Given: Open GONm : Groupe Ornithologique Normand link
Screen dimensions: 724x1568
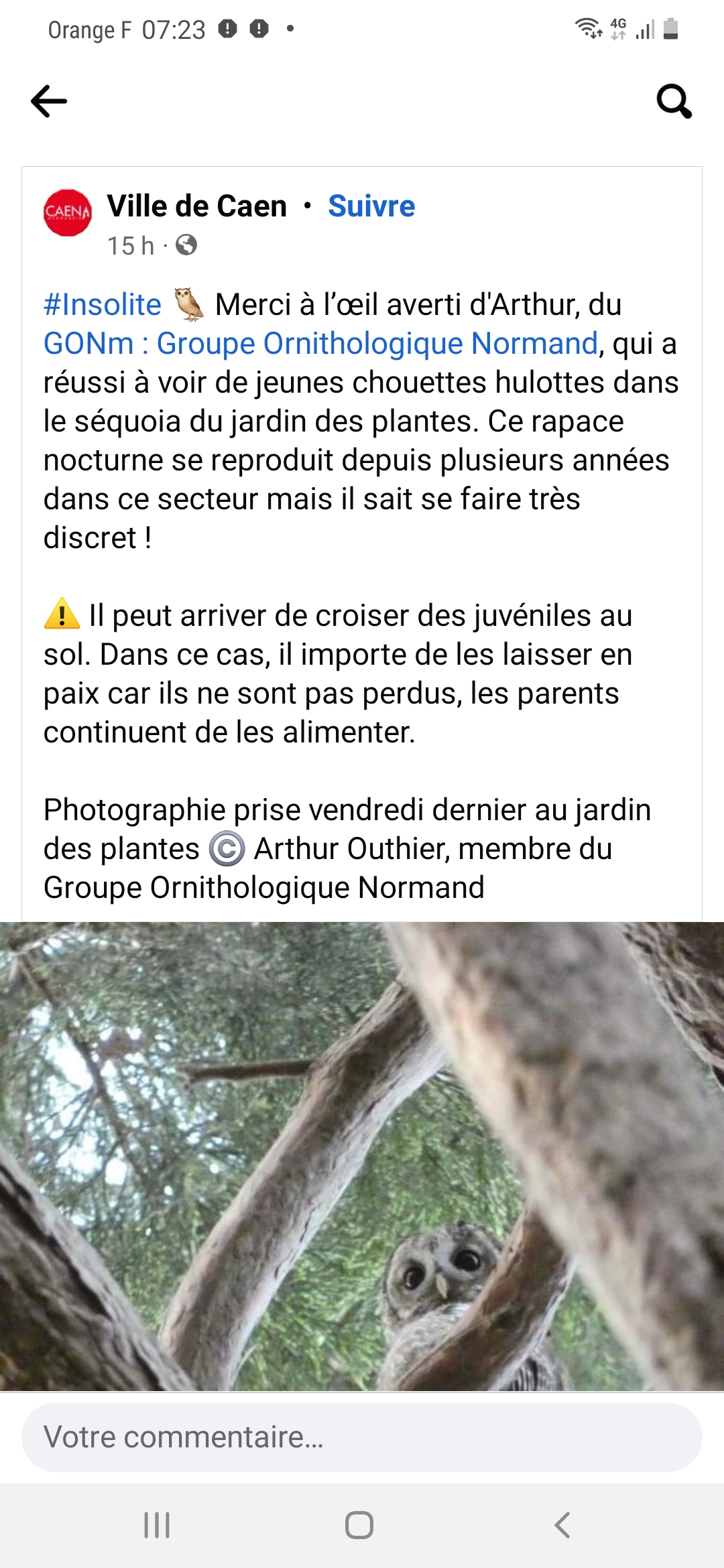Looking at the screenshot, I should coord(320,344).
